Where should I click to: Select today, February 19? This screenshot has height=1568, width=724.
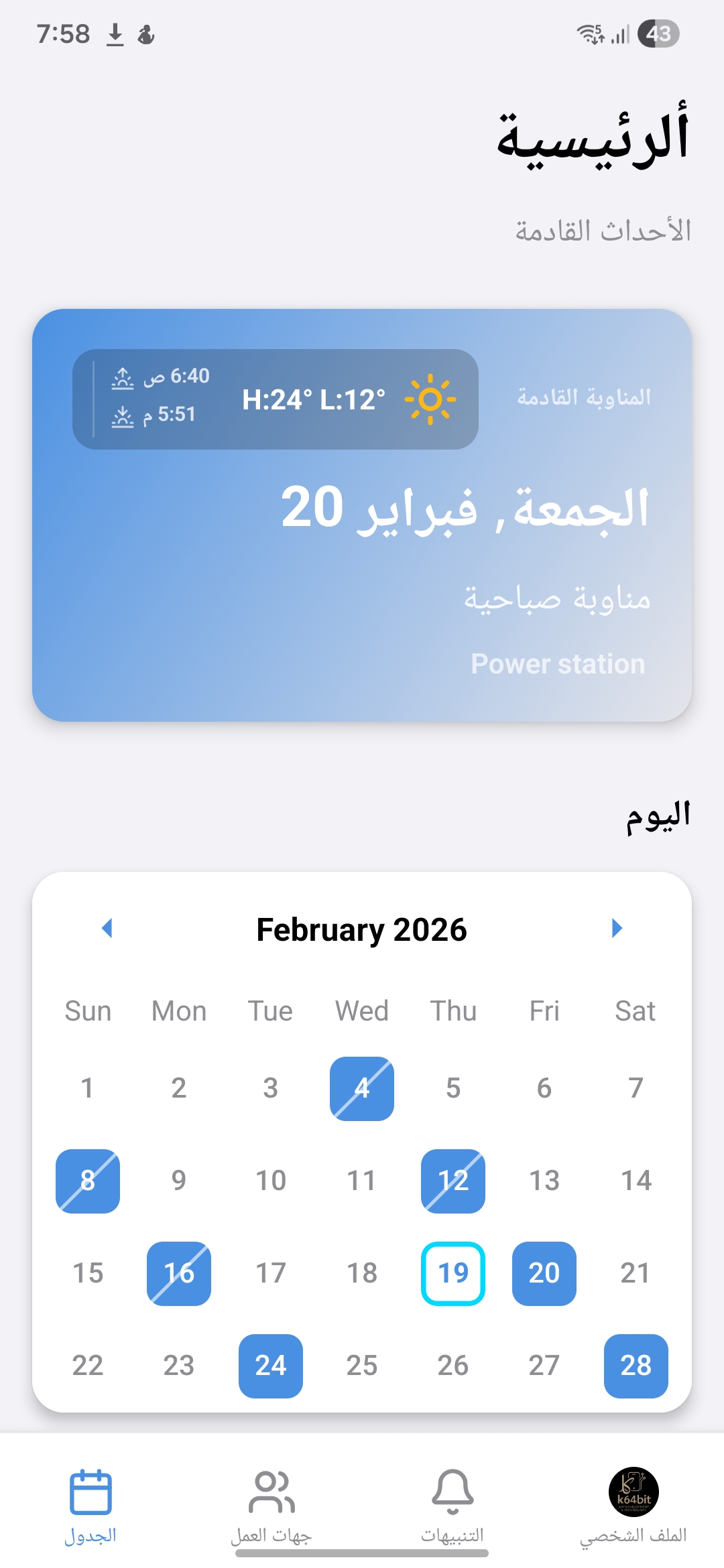click(453, 1273)
